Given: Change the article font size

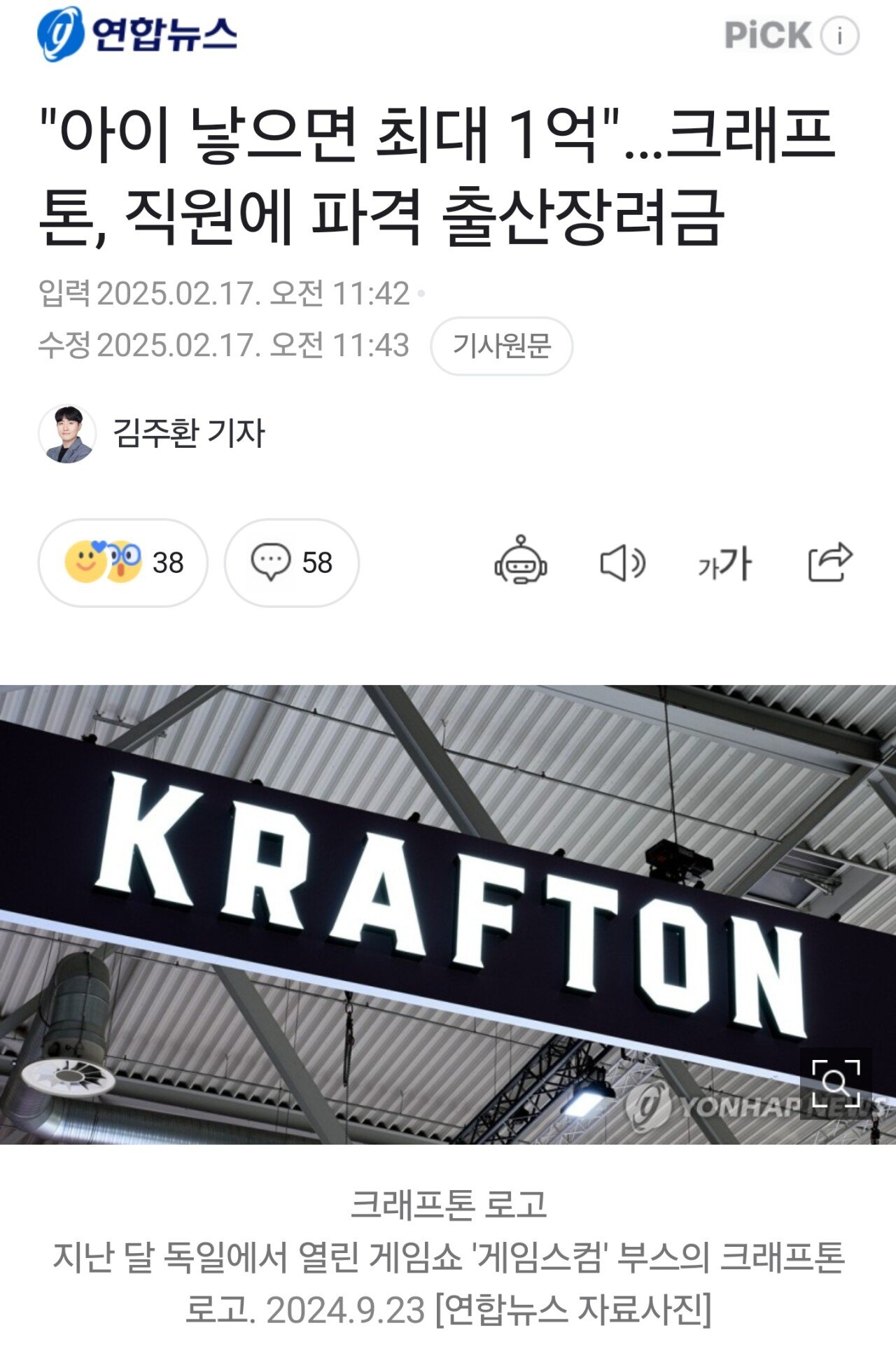Looking at the screenshot, I should click(724, 563).
